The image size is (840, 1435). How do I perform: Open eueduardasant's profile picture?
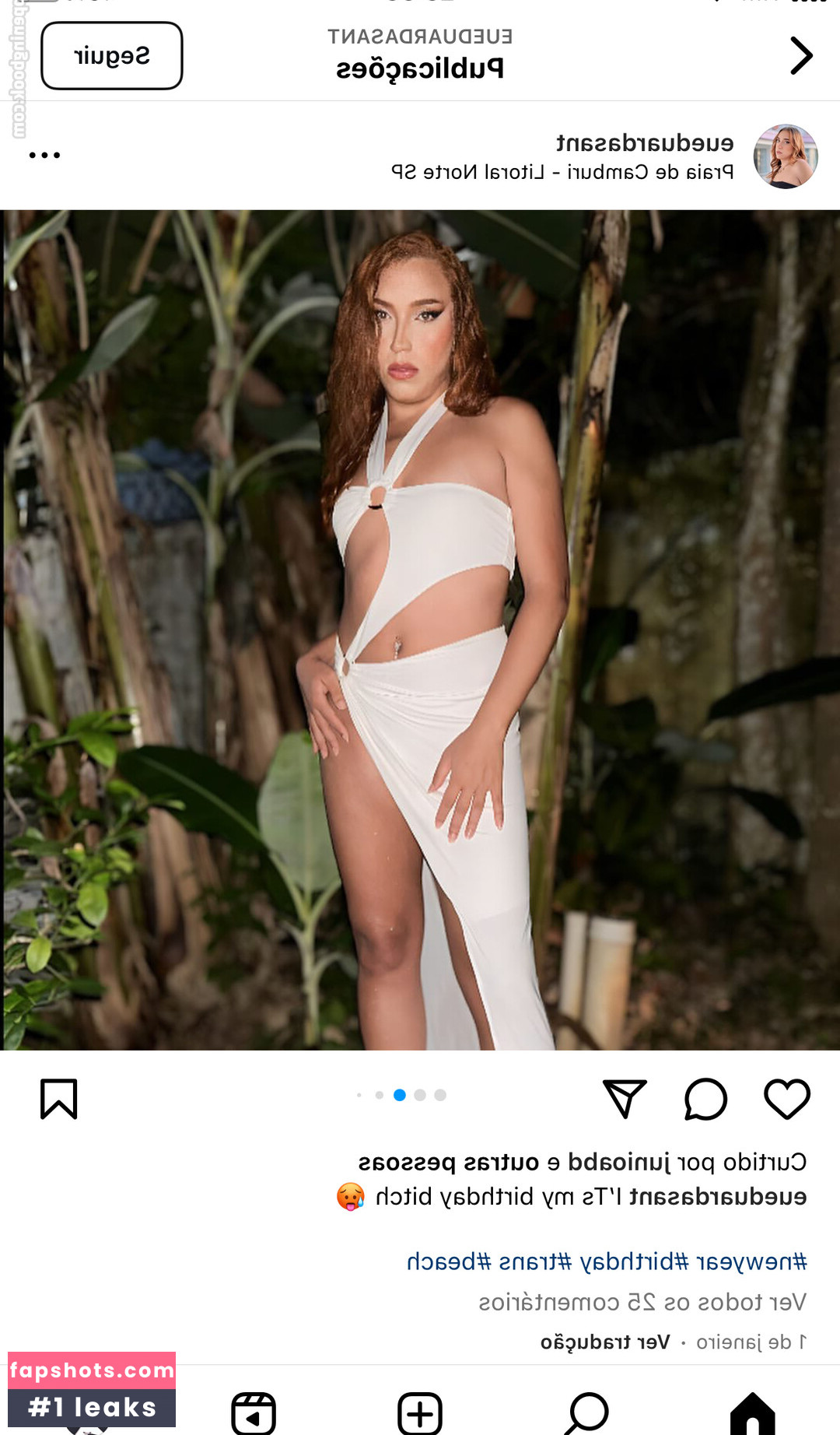pyautogui.click(x=785, y=156)
